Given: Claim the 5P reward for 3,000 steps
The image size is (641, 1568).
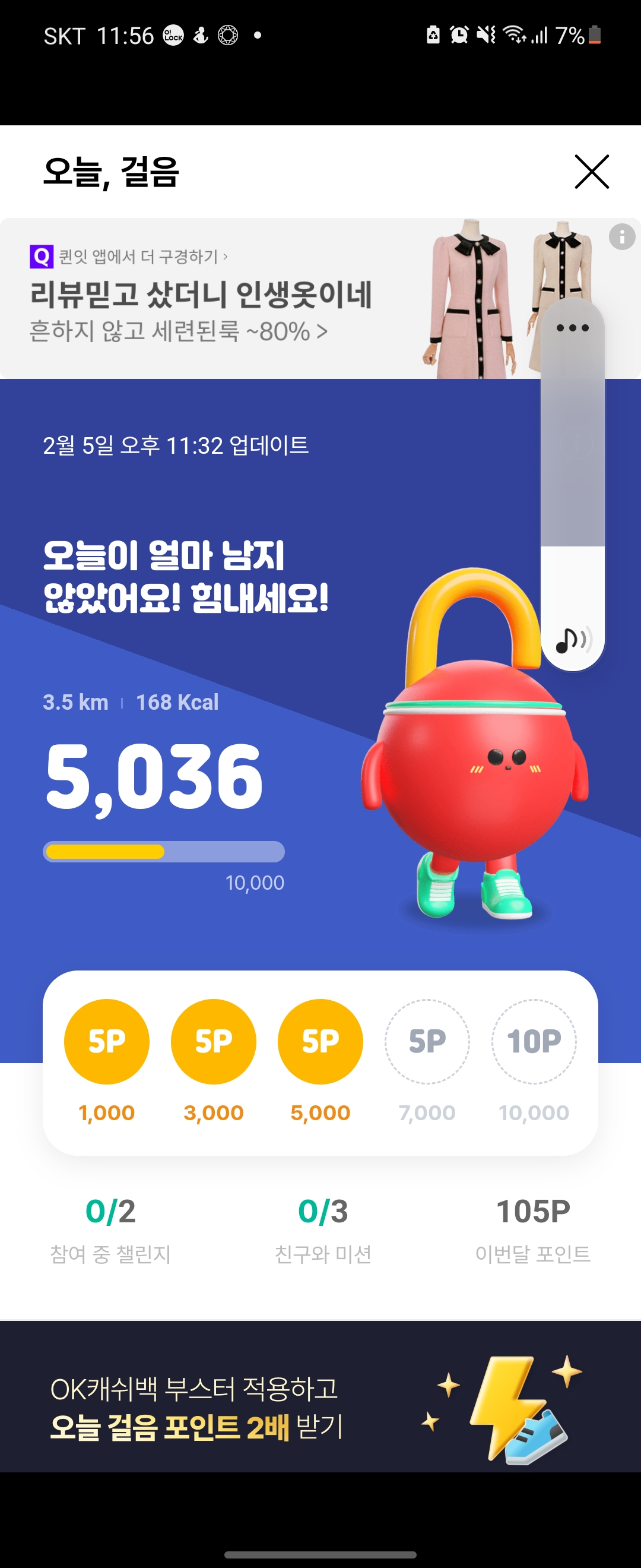Looking at the screenshot, I should (214, 1041).
